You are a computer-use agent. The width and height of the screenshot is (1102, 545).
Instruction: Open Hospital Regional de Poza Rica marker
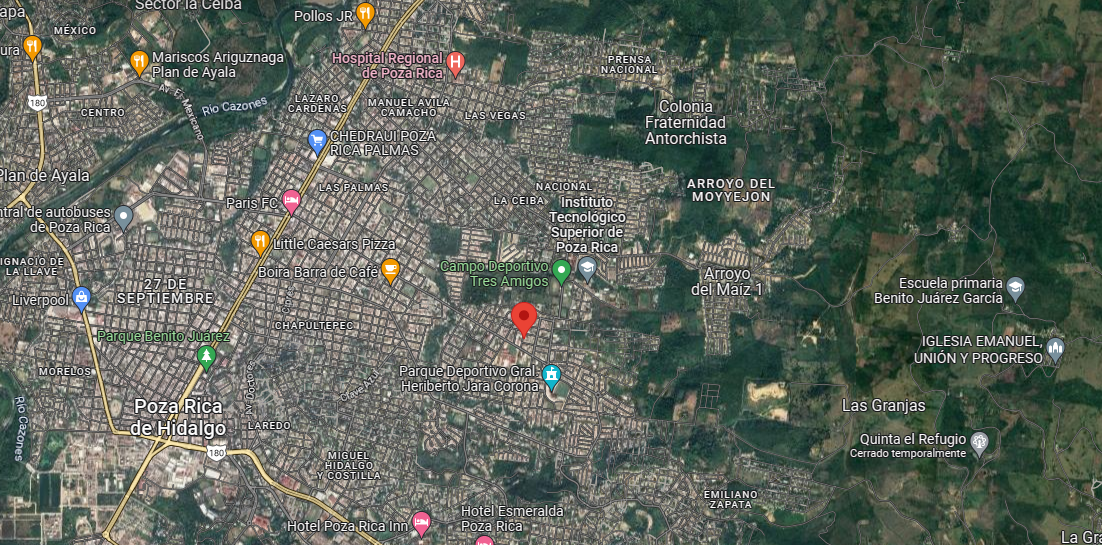coord(456,63)
